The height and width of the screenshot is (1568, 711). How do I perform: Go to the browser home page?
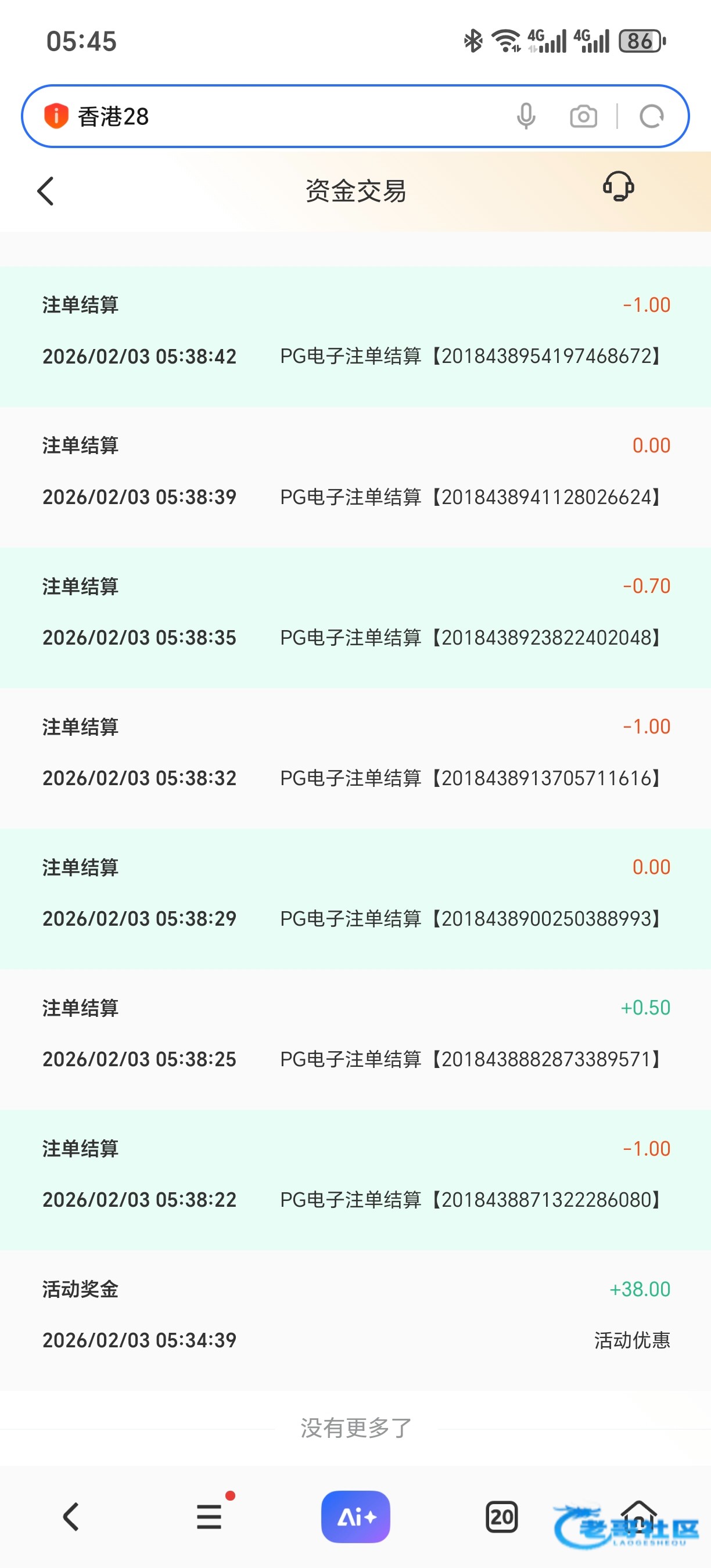click(x=638, y=1516)
